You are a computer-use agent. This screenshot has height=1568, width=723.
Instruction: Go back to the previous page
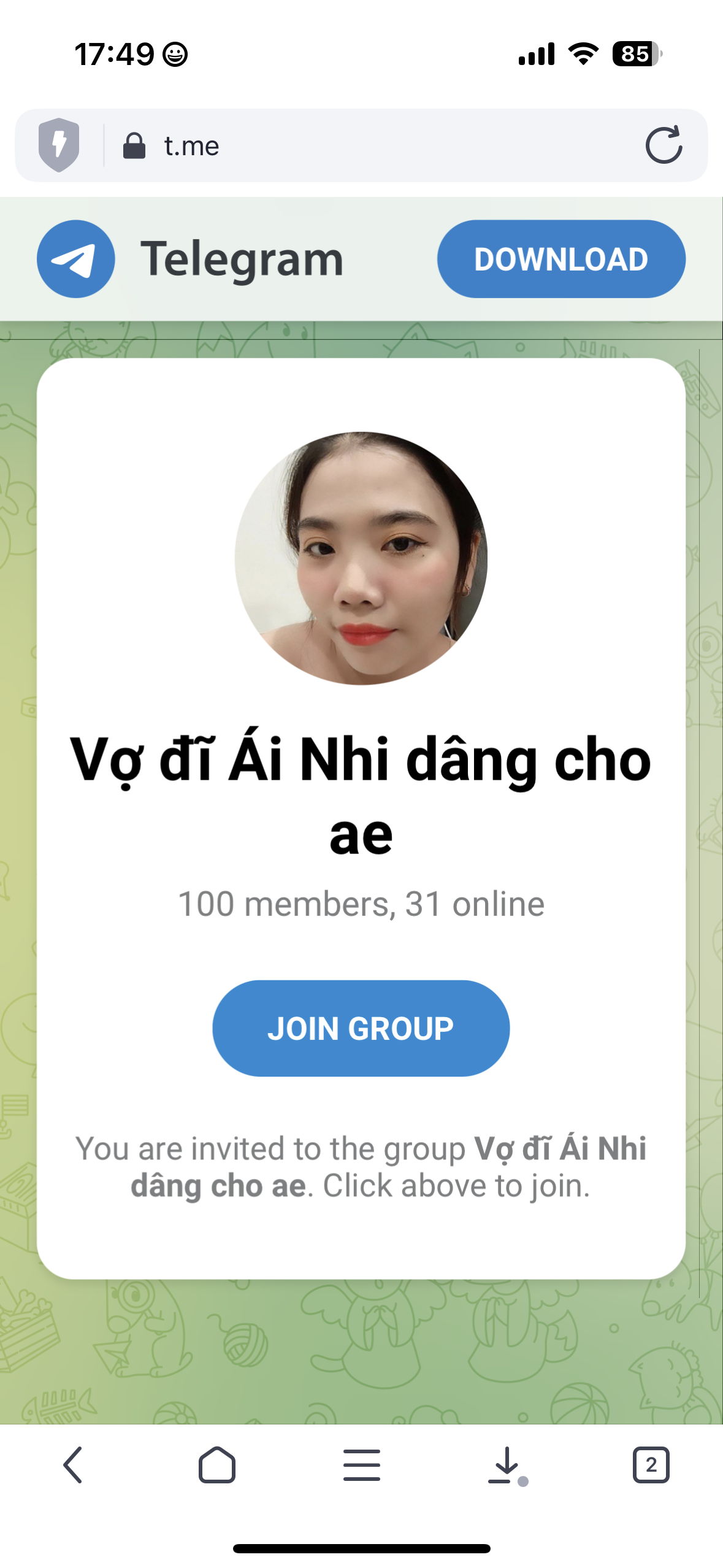coord(73,1465)
